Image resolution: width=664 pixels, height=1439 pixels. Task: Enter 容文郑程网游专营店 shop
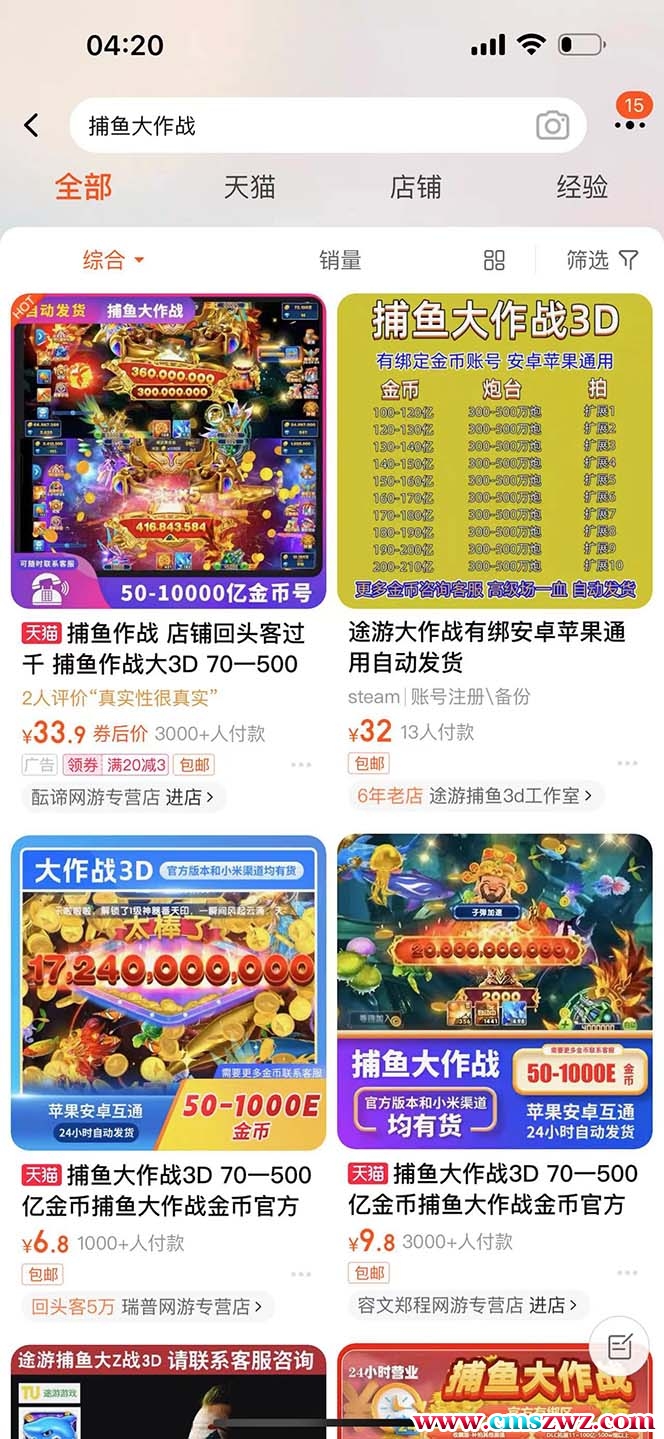(x=467, y=1305)
